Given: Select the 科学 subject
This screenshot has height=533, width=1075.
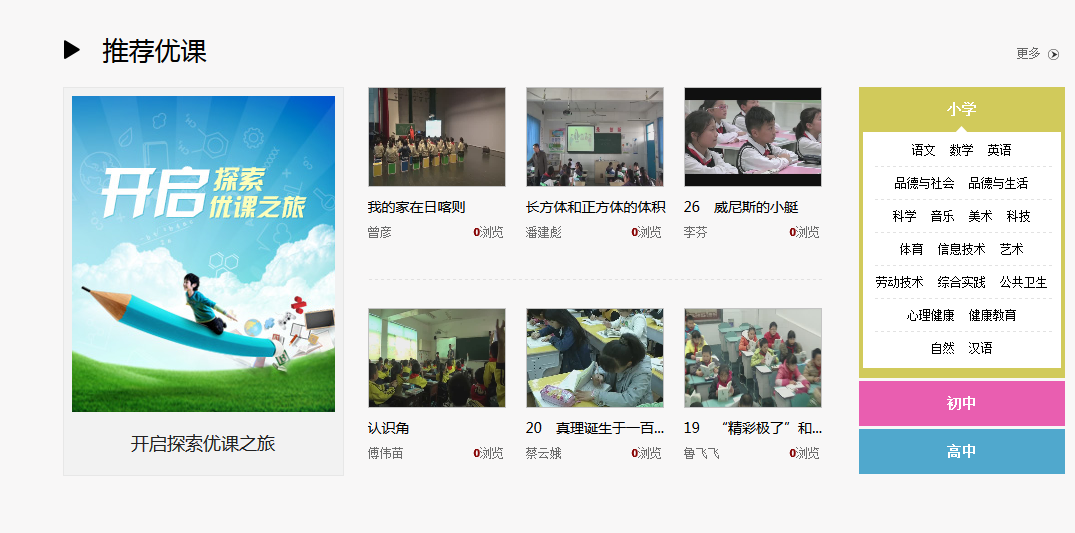Looking at the screenshot, I should click(x=904, y=216).
